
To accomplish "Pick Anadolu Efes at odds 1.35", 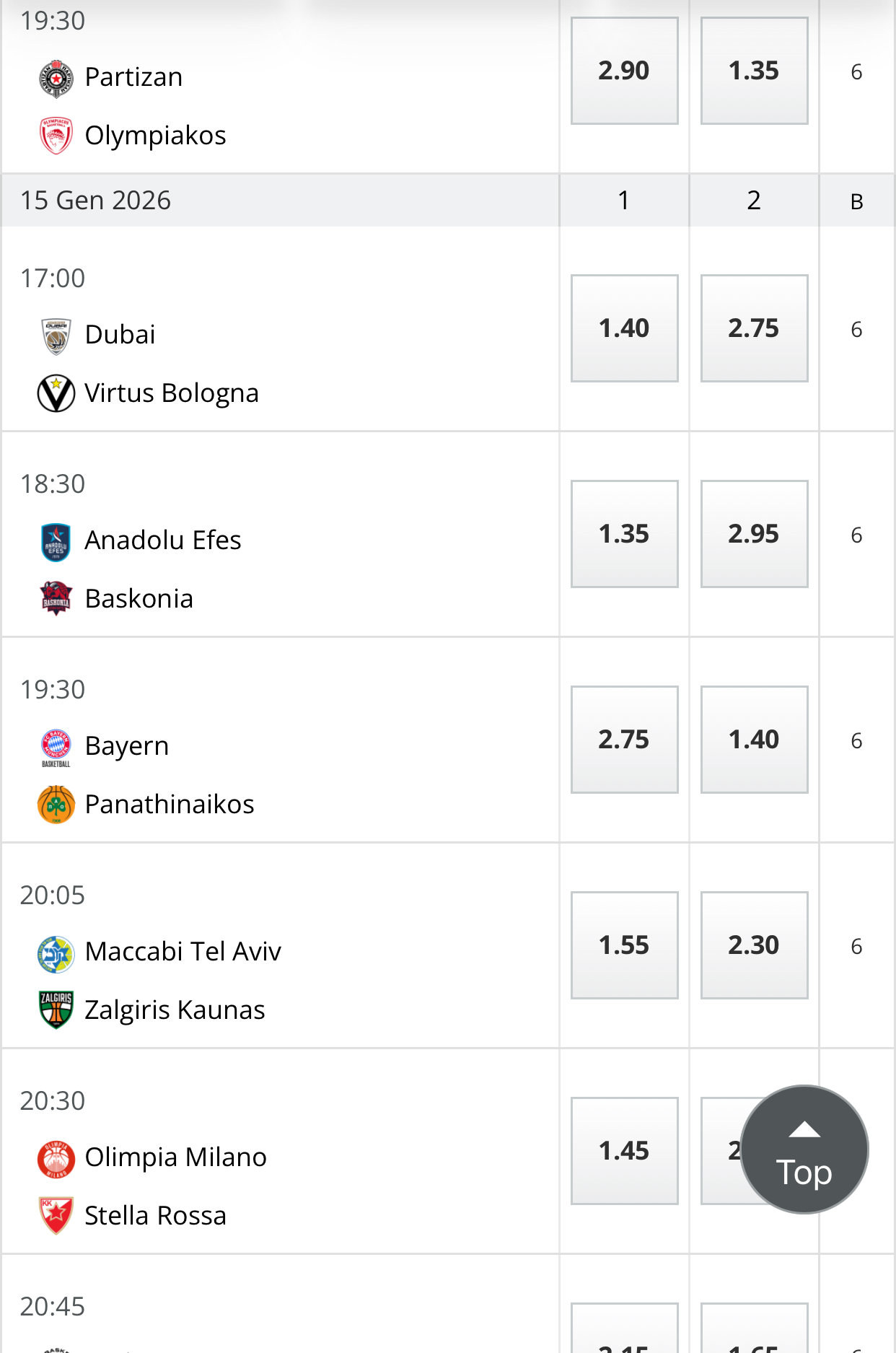I will click(x=624, y=534).
